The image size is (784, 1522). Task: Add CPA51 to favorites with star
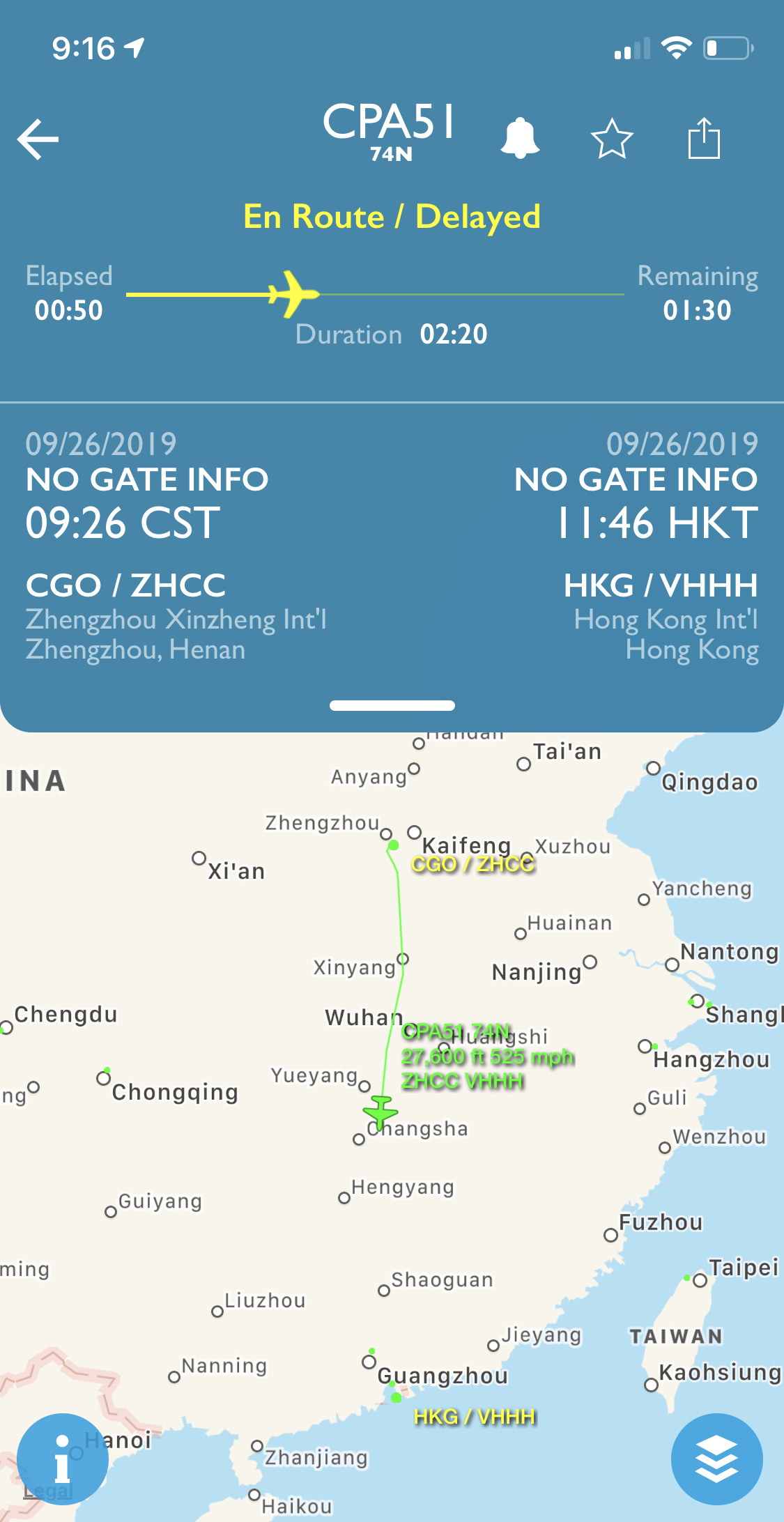612,139
